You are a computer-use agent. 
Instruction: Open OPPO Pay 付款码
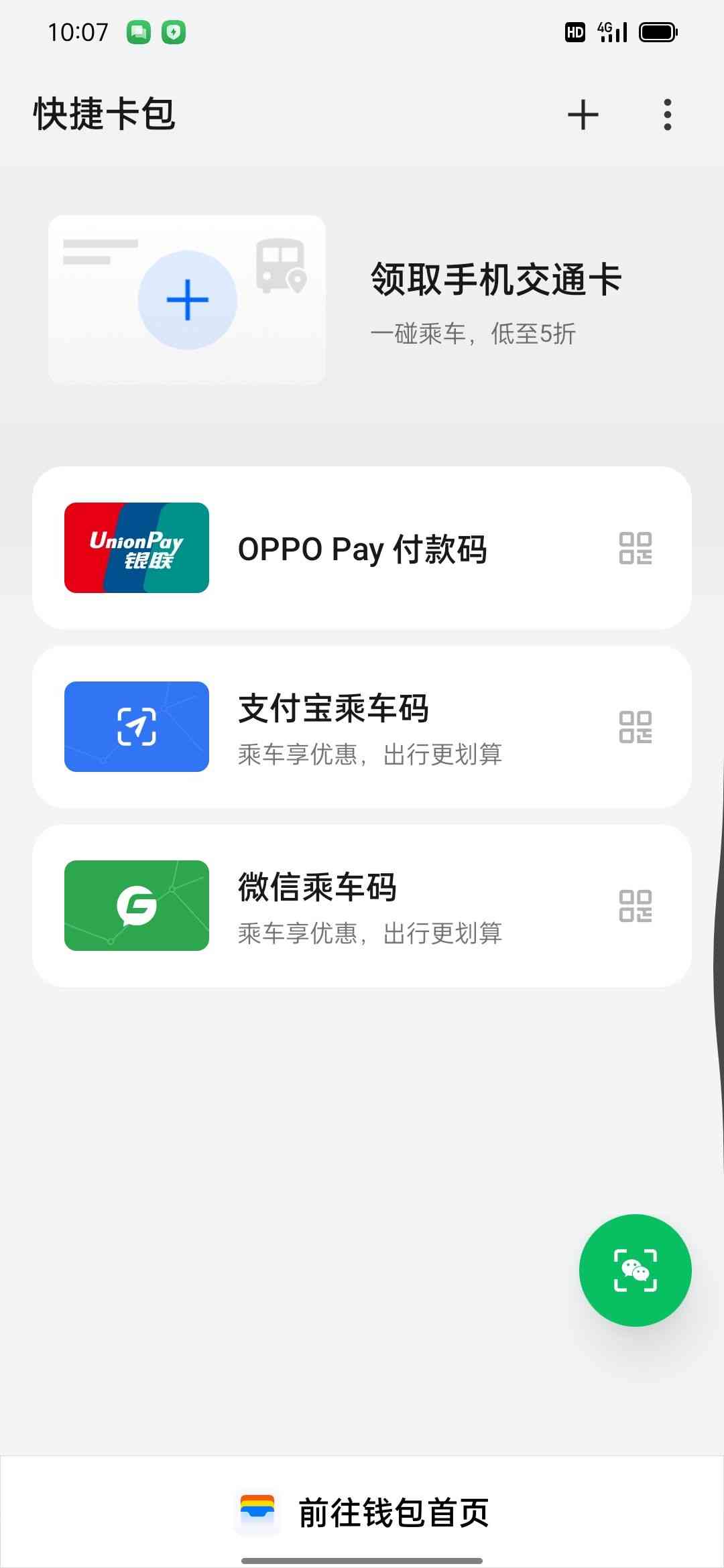[x=362, y=548]
